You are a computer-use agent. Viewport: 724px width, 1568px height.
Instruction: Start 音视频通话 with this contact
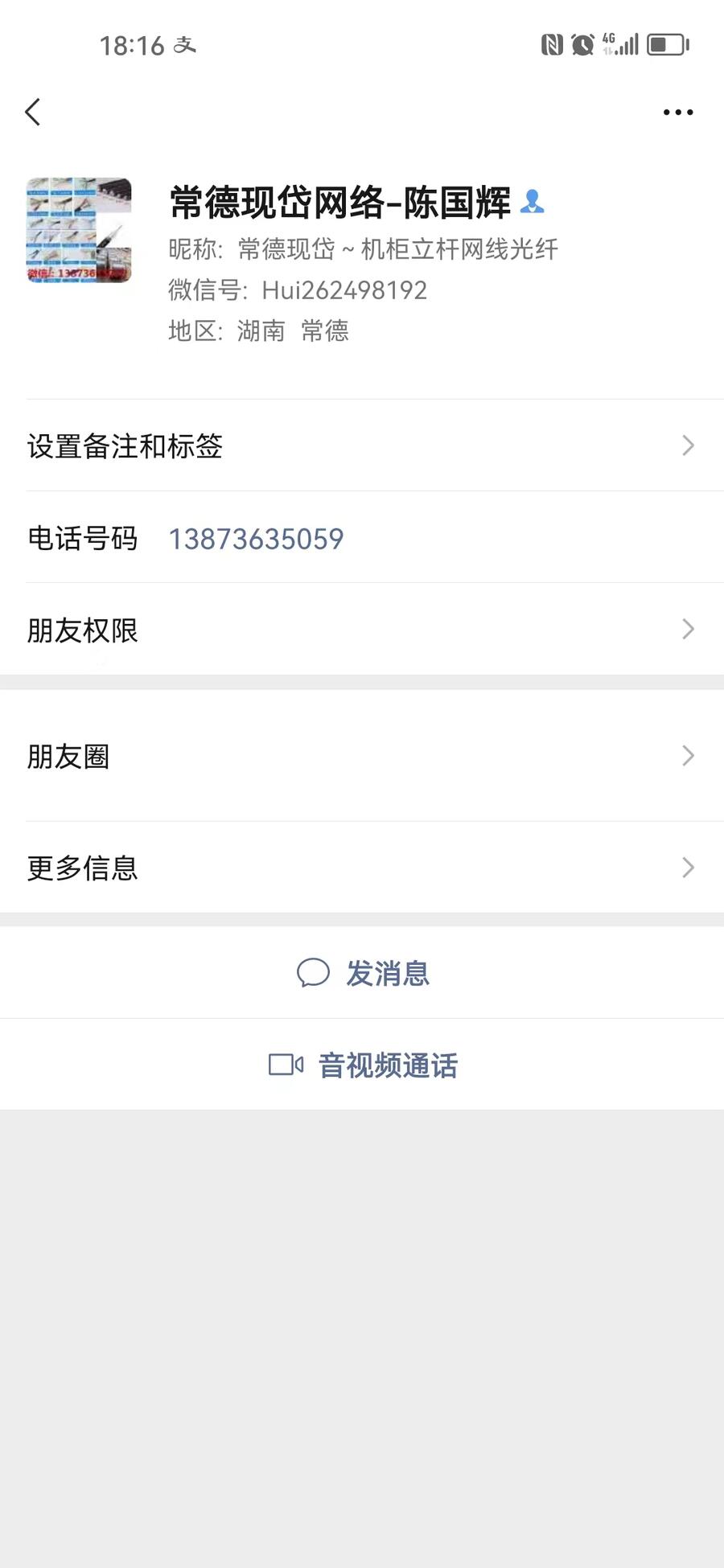coord(364,1065)
